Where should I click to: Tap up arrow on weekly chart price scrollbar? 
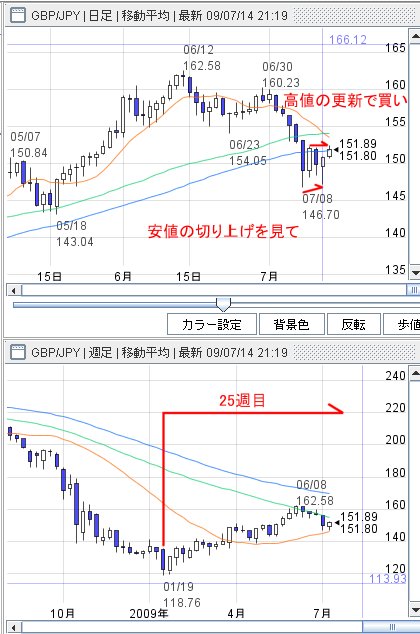tap(415, 374)
